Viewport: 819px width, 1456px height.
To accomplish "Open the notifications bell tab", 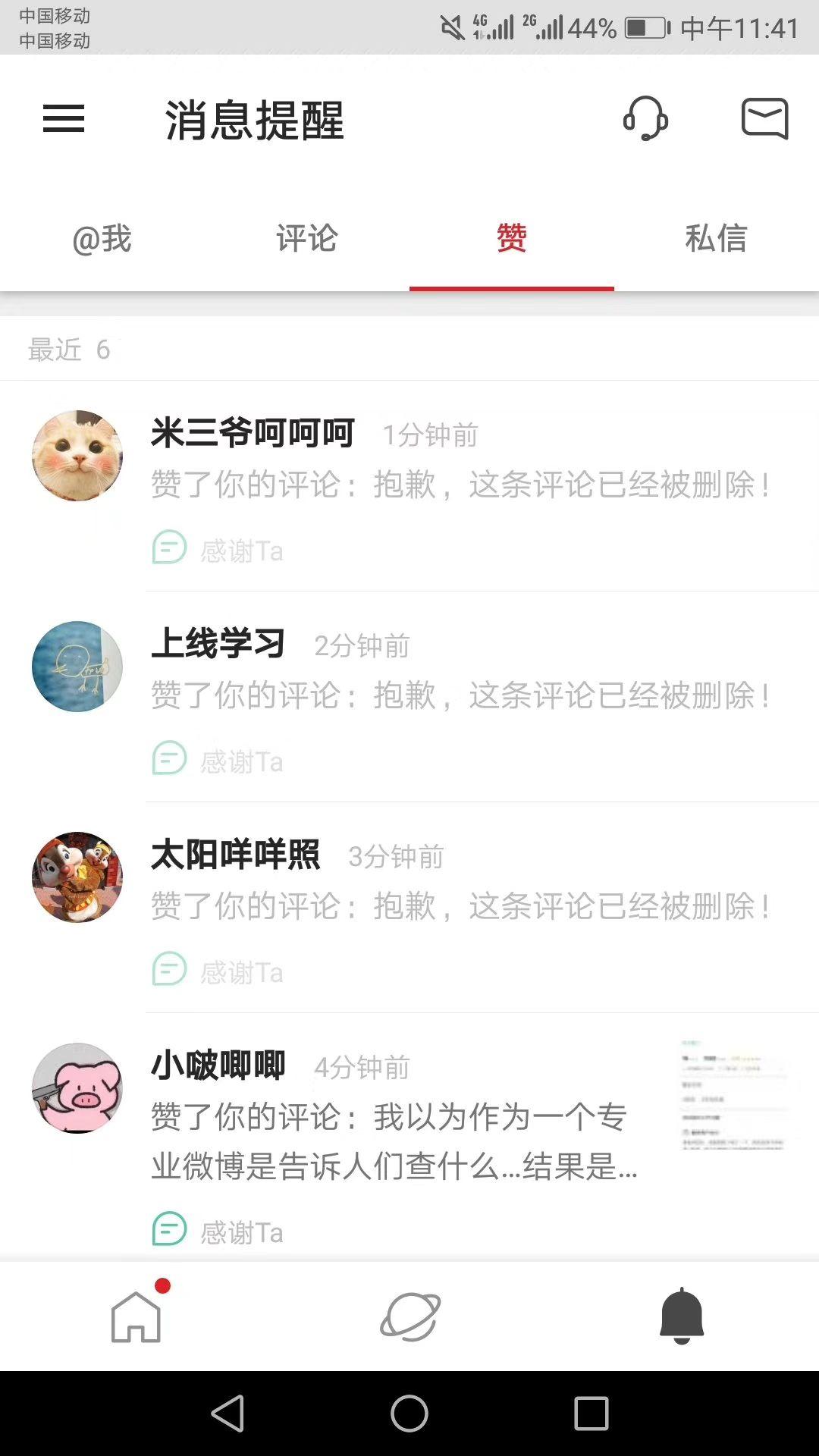I will pyautogui.click(x=682, y=1316).
